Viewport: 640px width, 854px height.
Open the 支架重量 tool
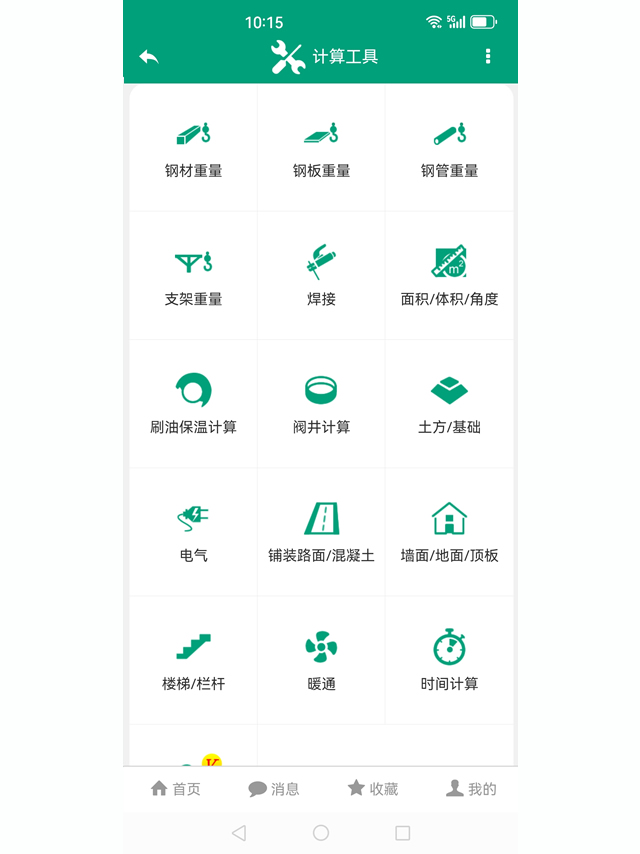pyautogui.click(x=194, y=276)
